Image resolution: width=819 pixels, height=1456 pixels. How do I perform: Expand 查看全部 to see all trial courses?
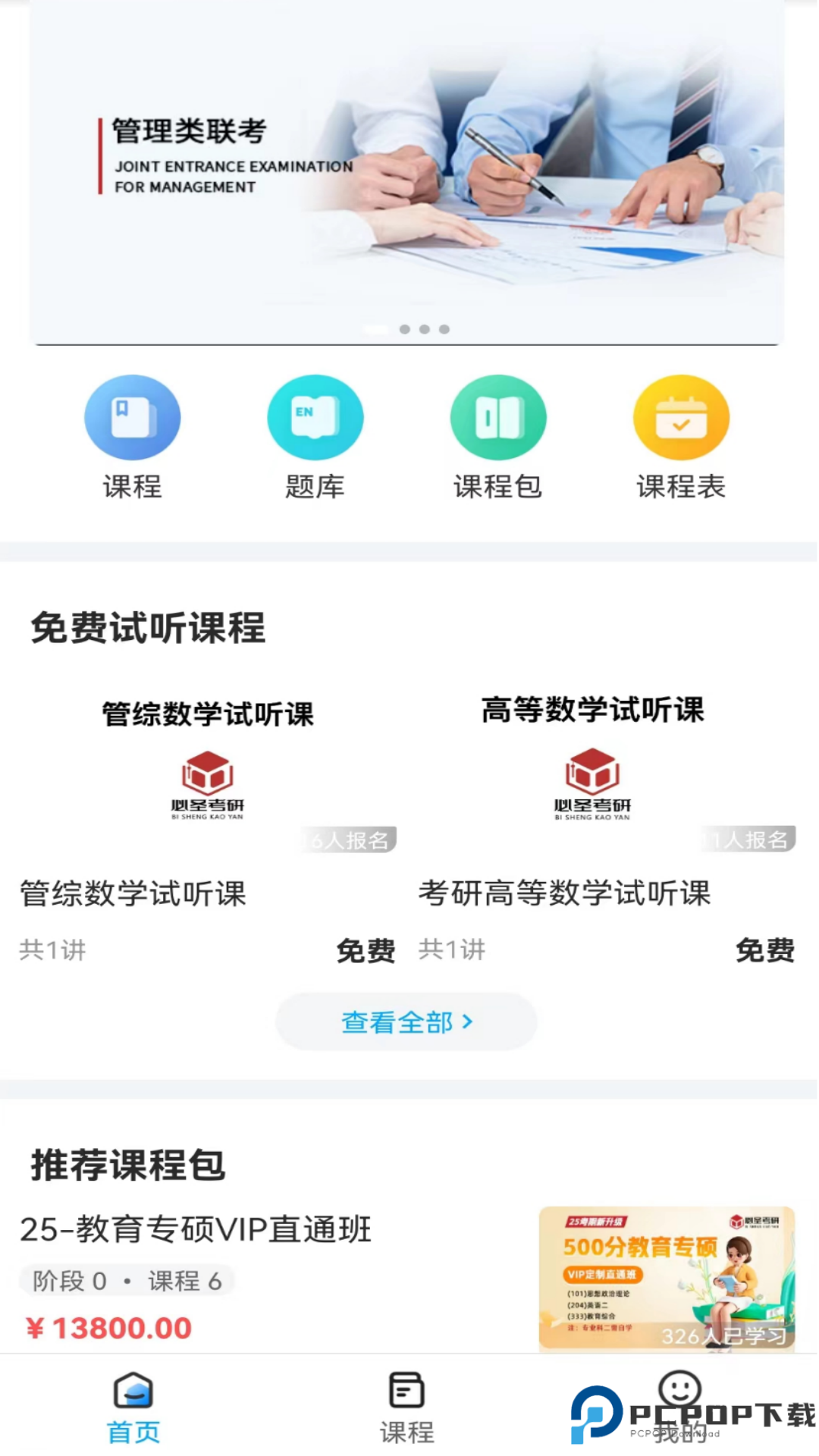(x=406, y=1021)
